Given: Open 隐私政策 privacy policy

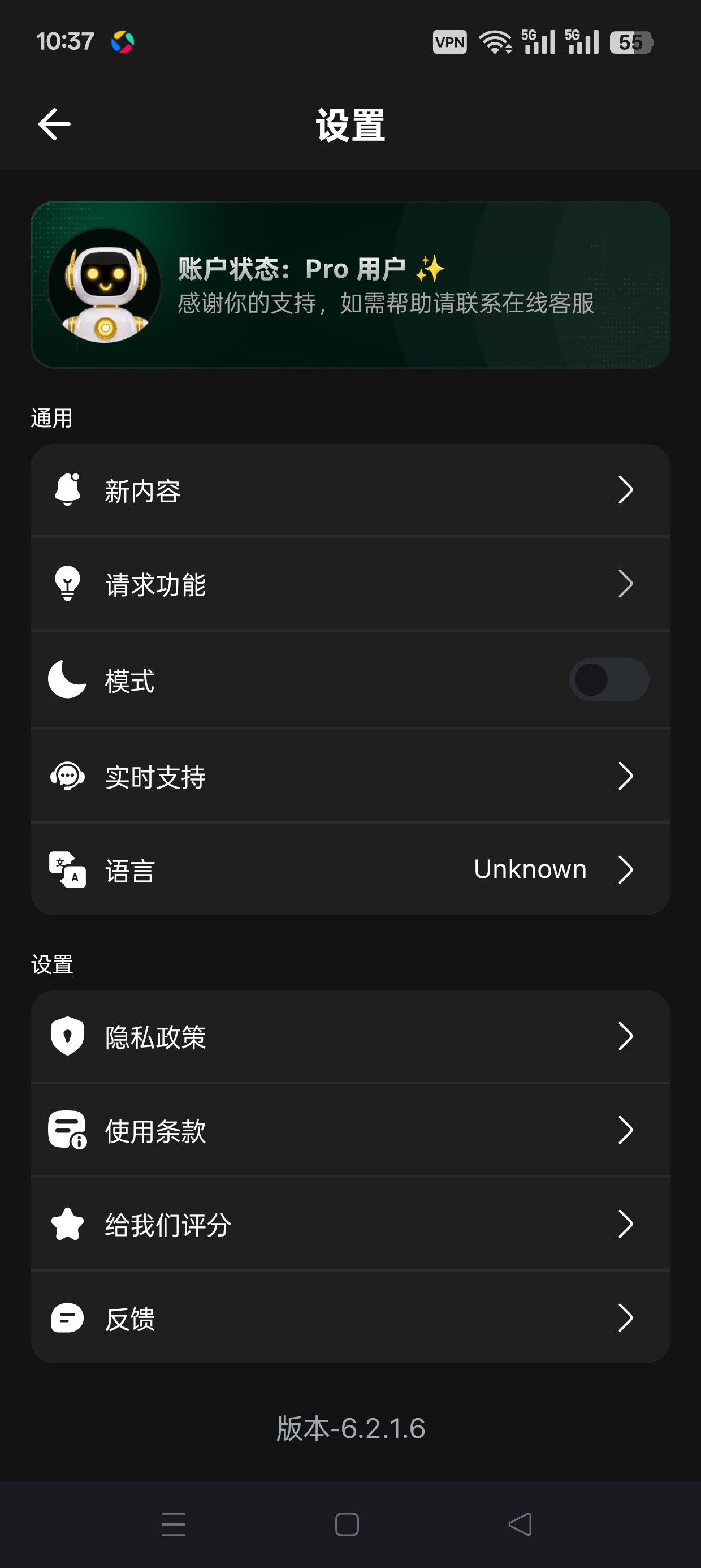Looking at the screenshot, I should [350, 1037].
